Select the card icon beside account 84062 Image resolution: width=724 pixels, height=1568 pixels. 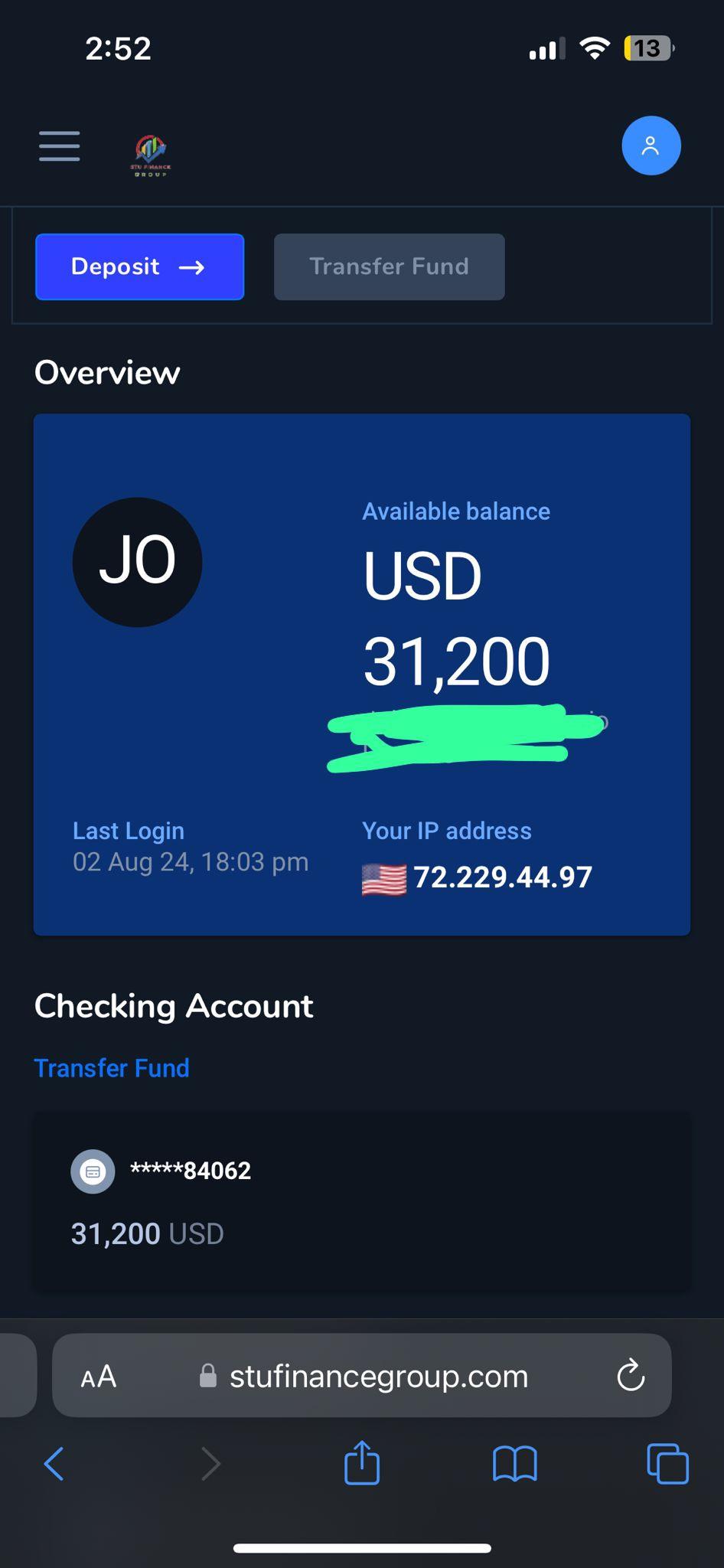click(x=93, y=1170)
